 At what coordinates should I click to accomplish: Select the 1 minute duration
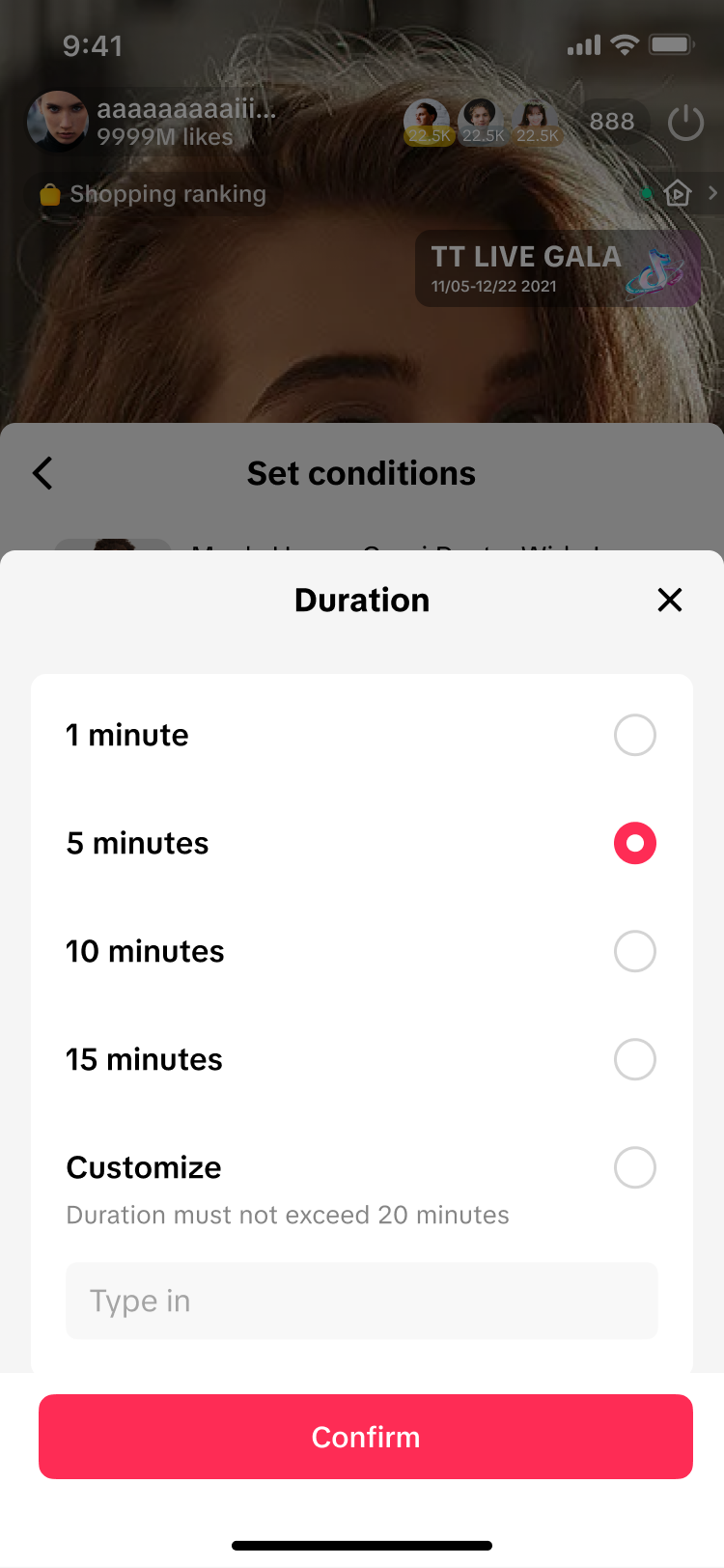[634, 736]
